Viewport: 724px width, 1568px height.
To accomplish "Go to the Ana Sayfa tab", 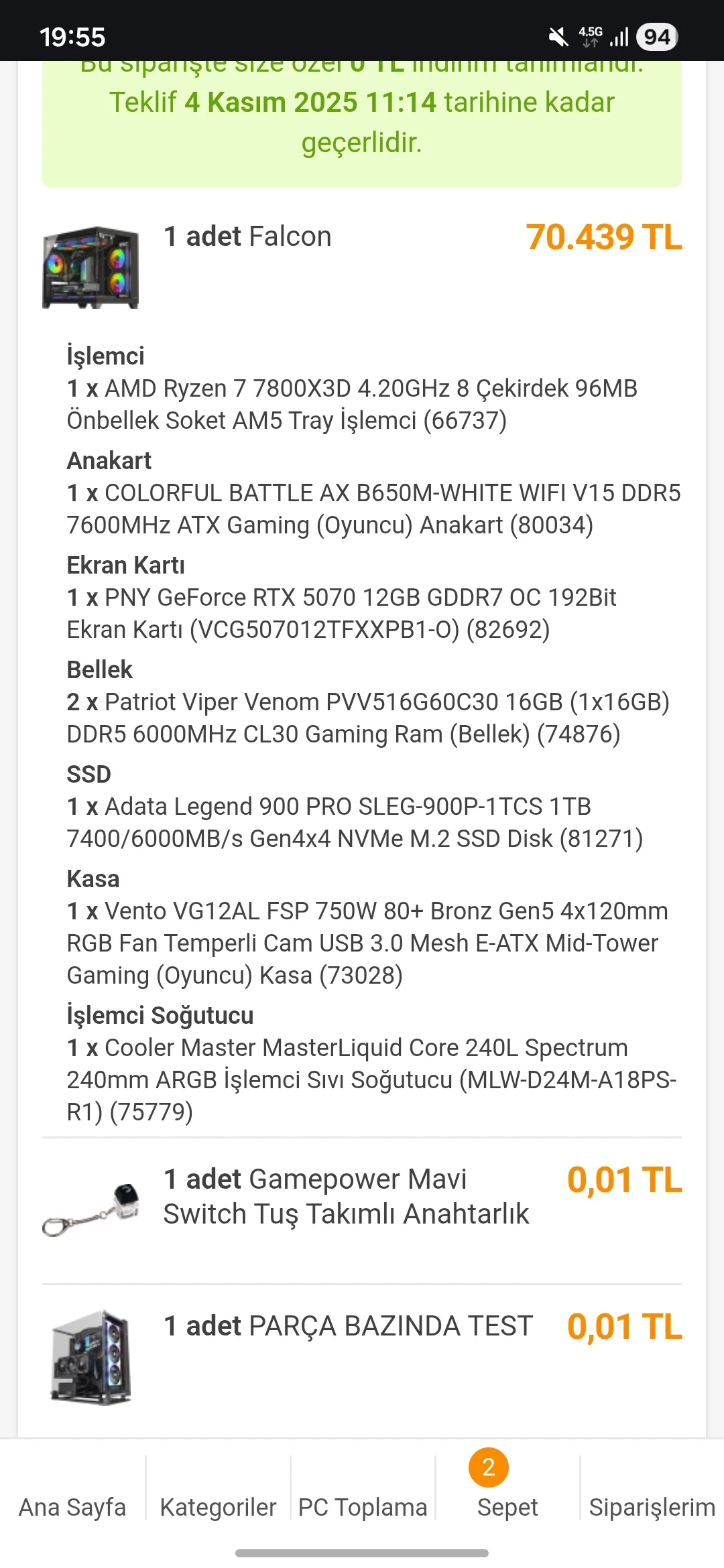I will coord(72,1506).
